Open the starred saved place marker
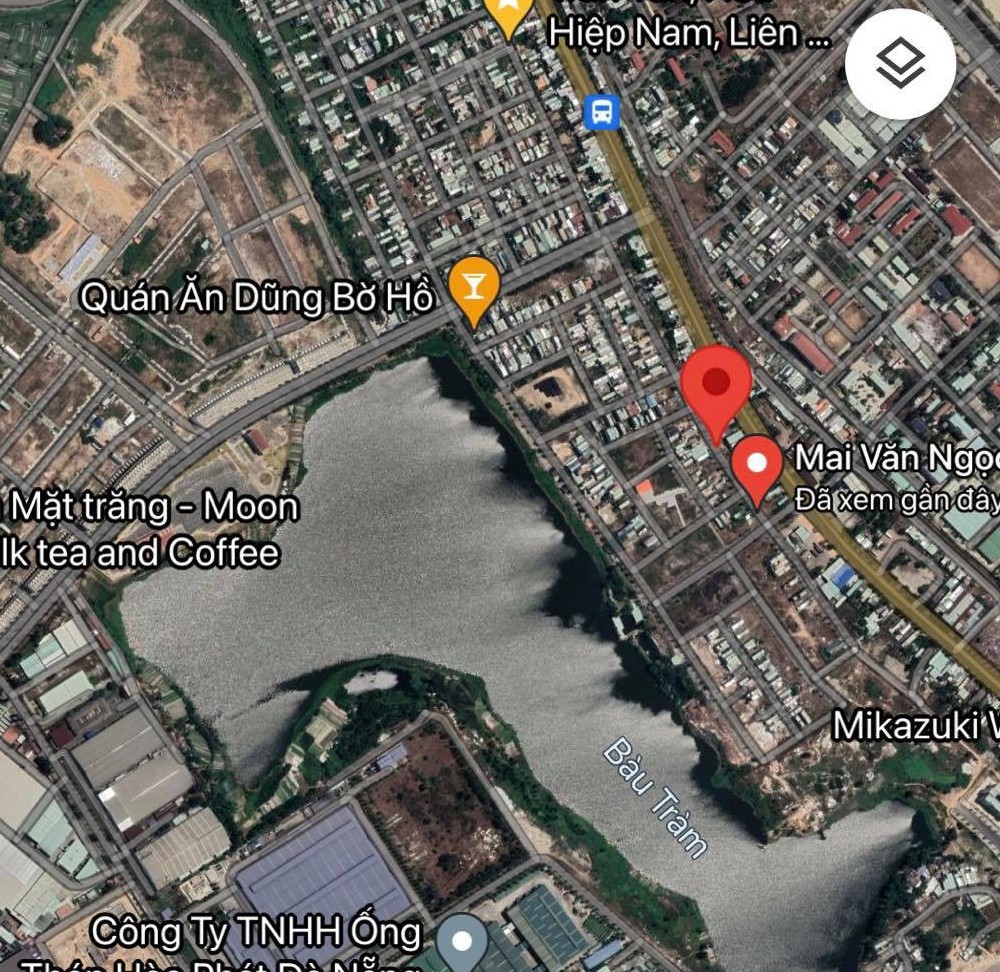 pyautogui.click(x=510, y=12)
